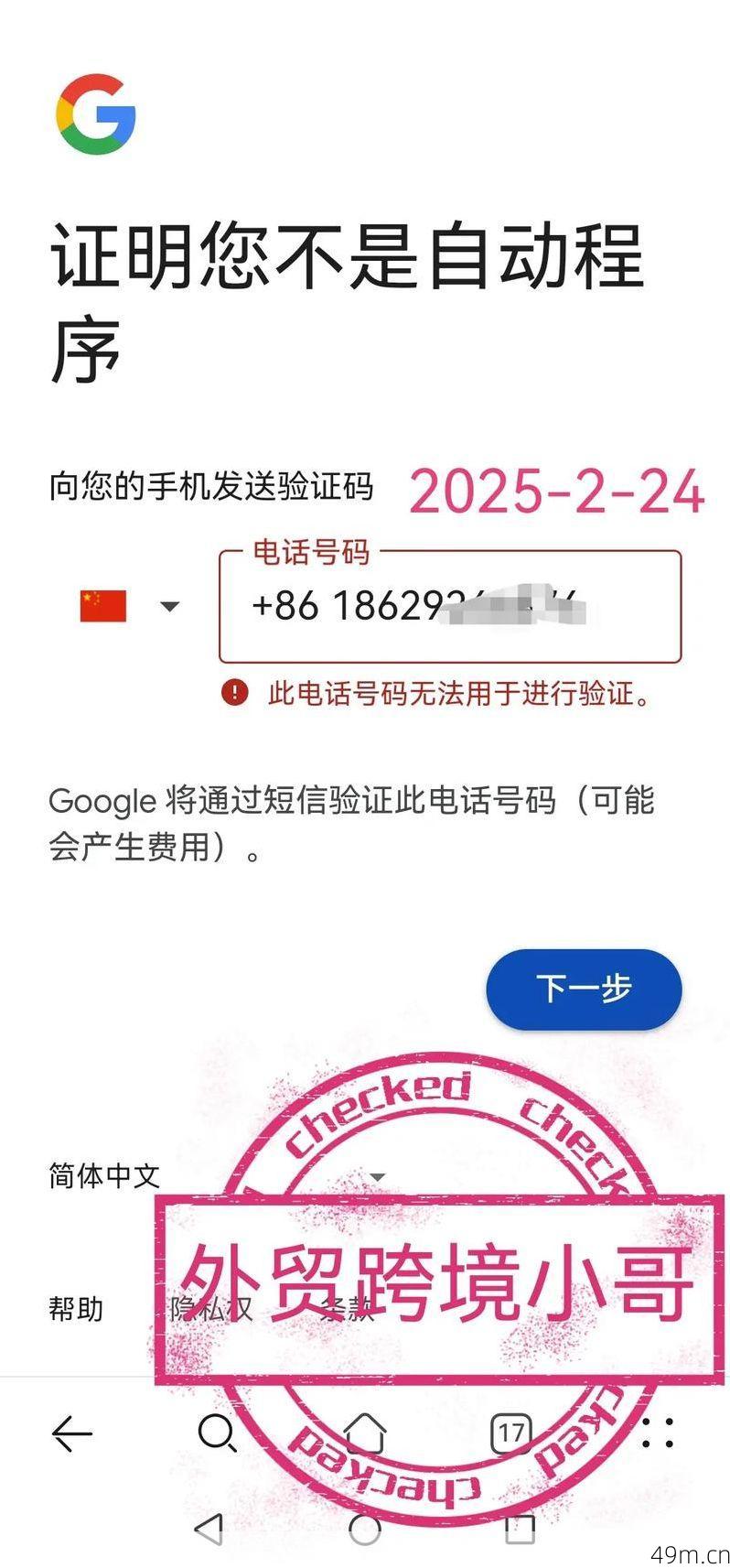Click the 下一步 button
Screen dimensions: 730x1568
click(583, 989)
